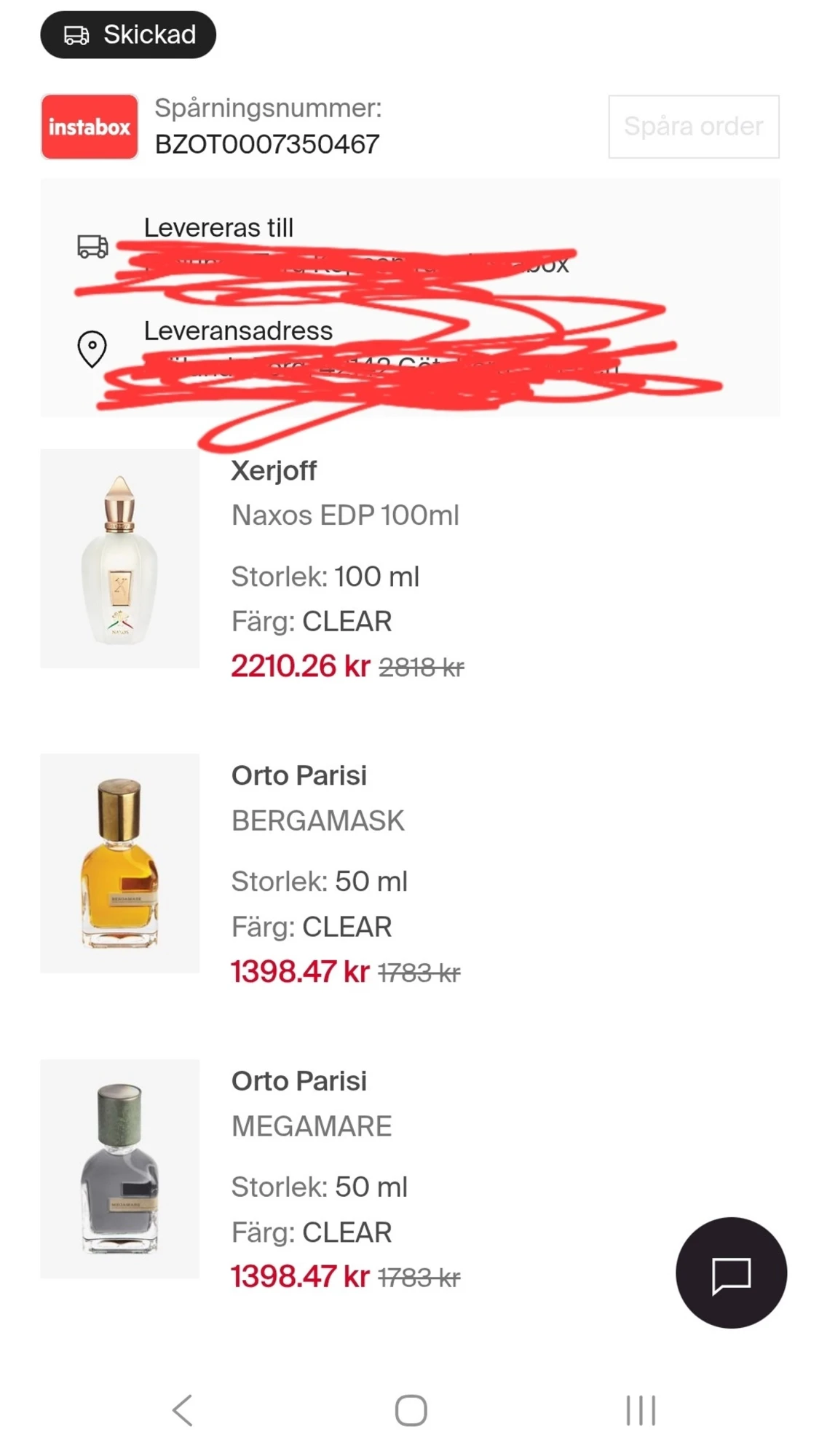This screenshot has width=819, height=1456.
Task: Tap the Skickad status badge
Action: pyautogui.click(x=128, y=33)
